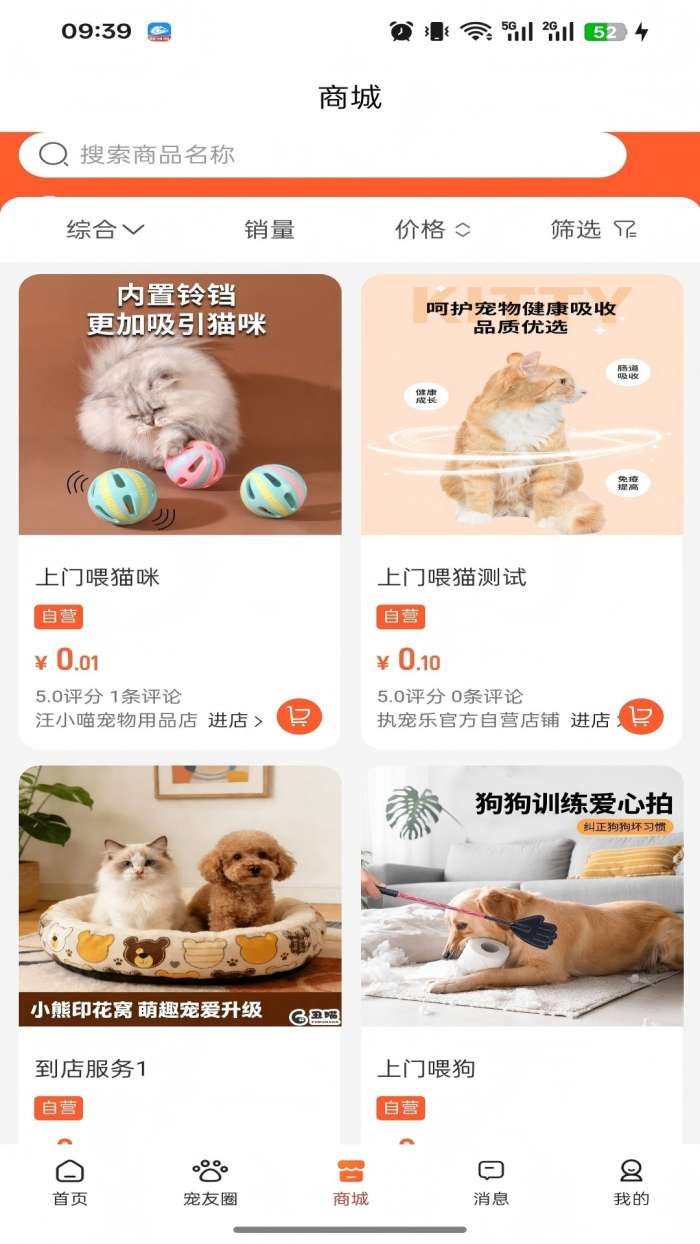The width and height of the screenshot is (700, 1244).
Task: Sort products by 销量
Action: pyautogui.click(x=269, y=230)
